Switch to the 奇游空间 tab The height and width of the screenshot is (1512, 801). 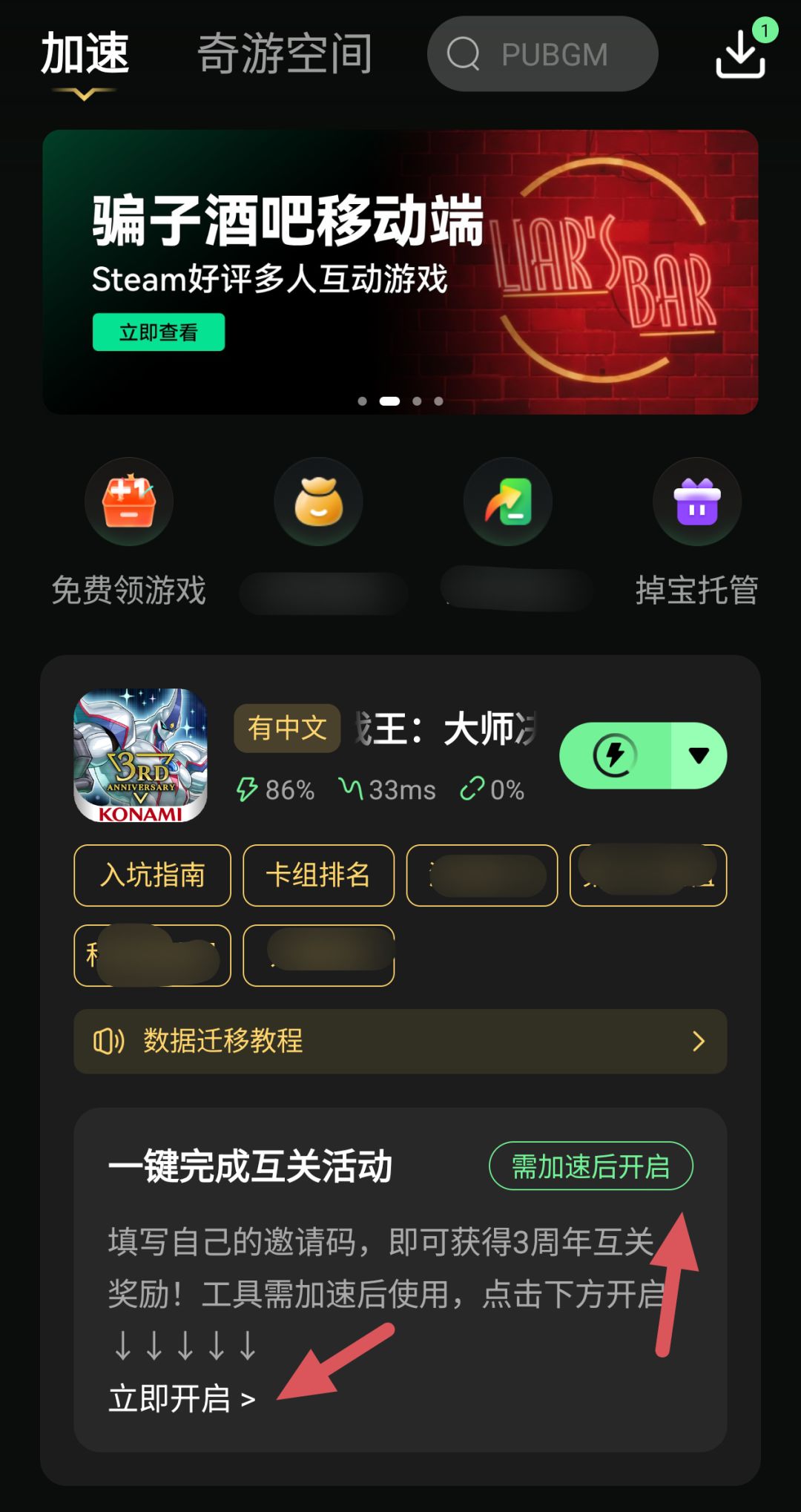pyautogui.click(x=285, y=53)
